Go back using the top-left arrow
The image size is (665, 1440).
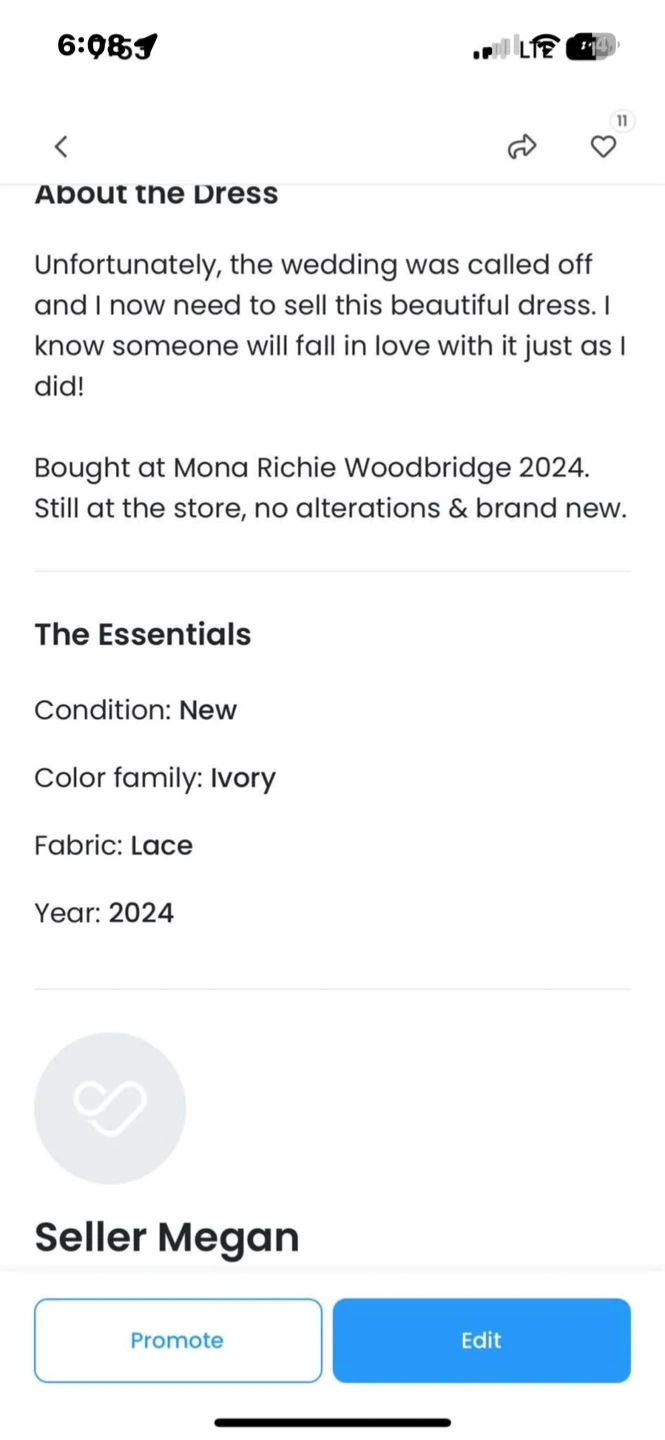(x=61, y=147)
